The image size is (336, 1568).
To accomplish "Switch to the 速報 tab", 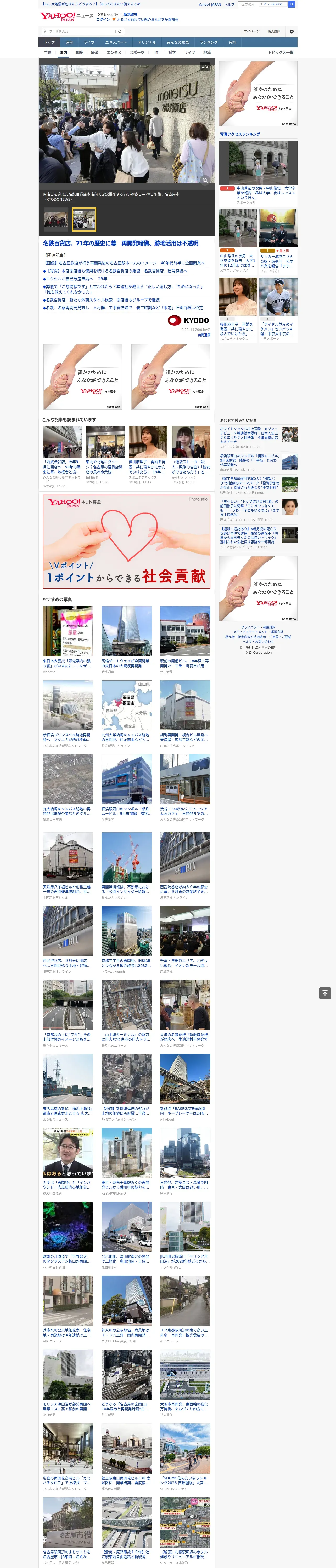I will click(x=69, y=43).
